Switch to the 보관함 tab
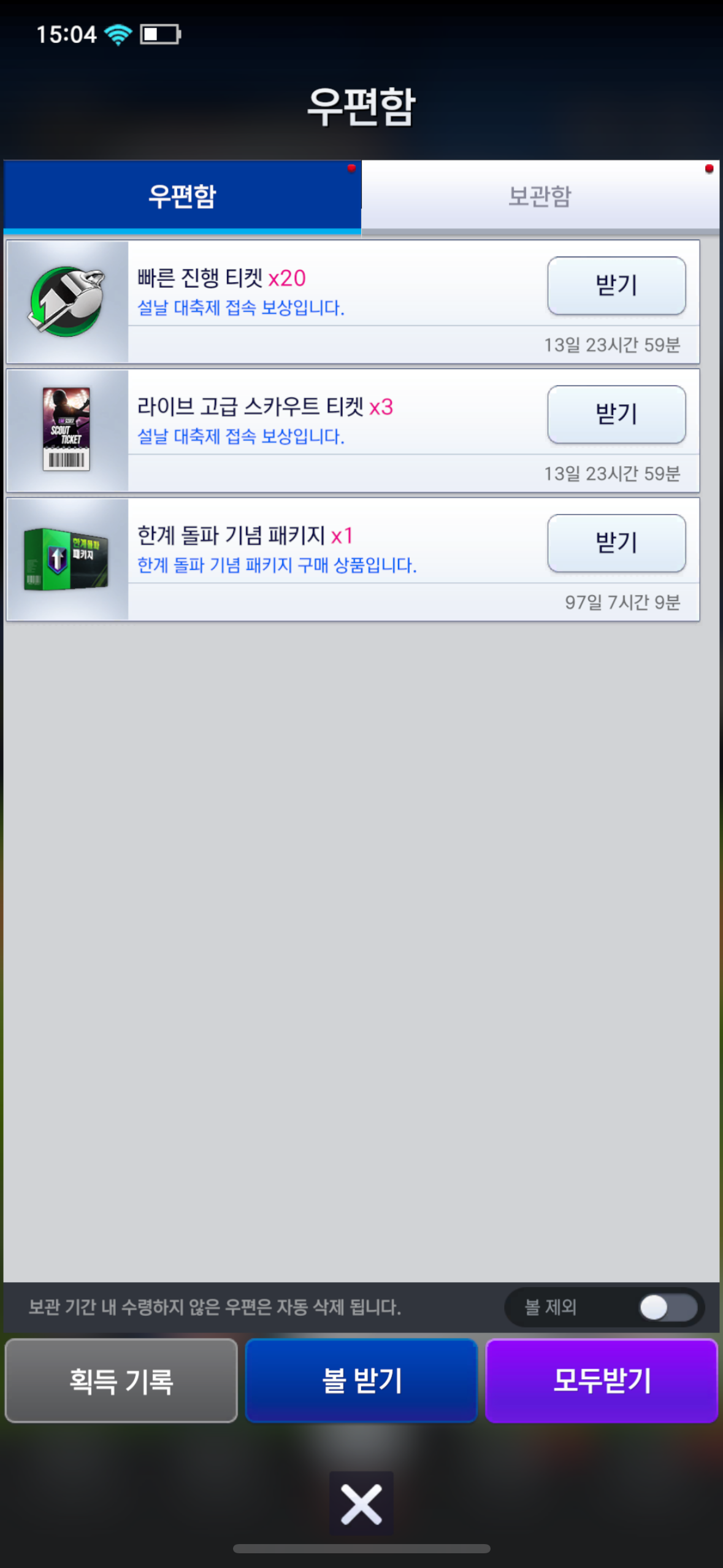 click(x=540, y=196)
